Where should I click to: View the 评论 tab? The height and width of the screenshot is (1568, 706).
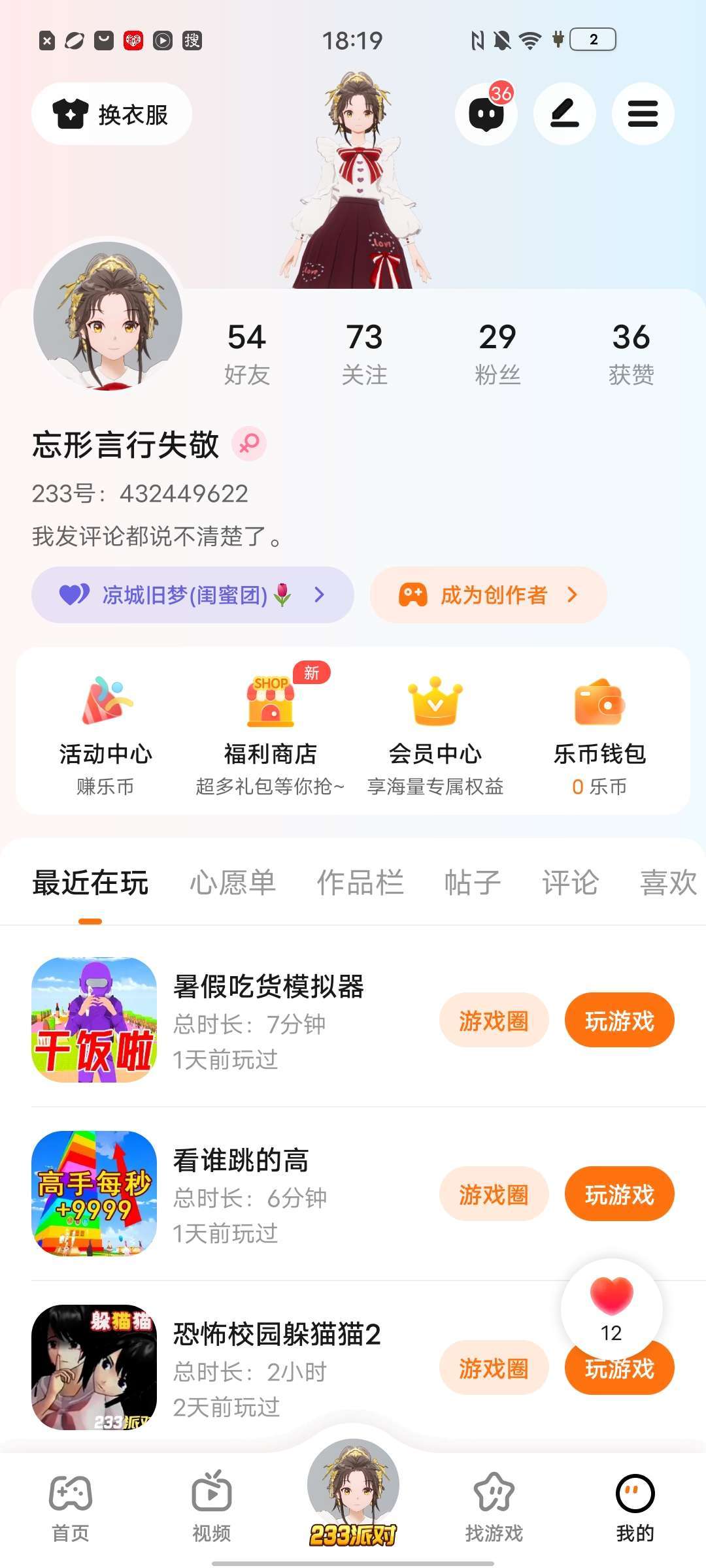(x=570, y=883)
